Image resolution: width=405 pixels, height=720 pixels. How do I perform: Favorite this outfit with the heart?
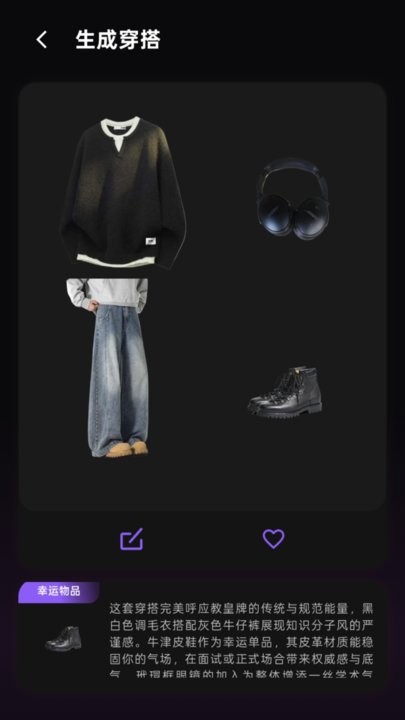(273, 539)
